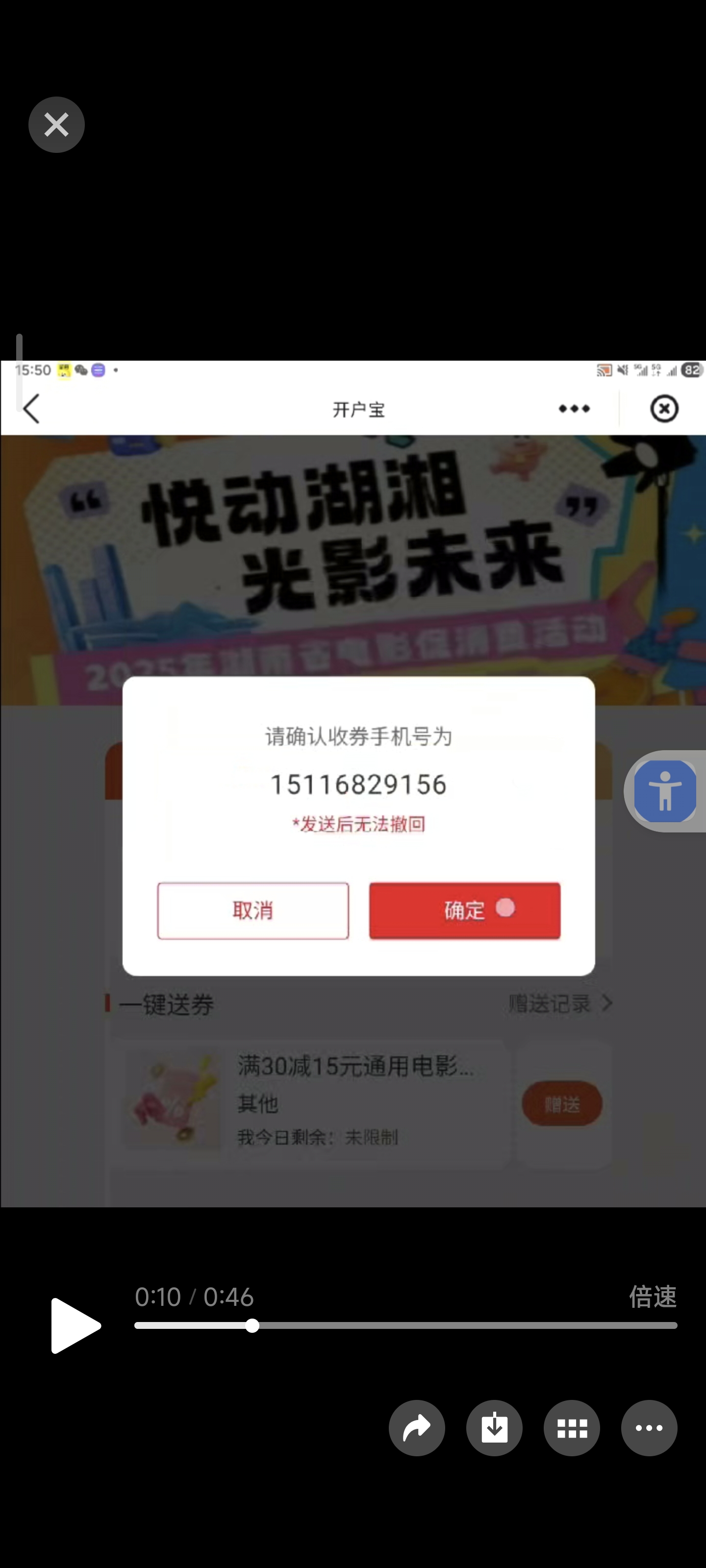
Task: Open the grid view icon
Action: pos(571,1427)
